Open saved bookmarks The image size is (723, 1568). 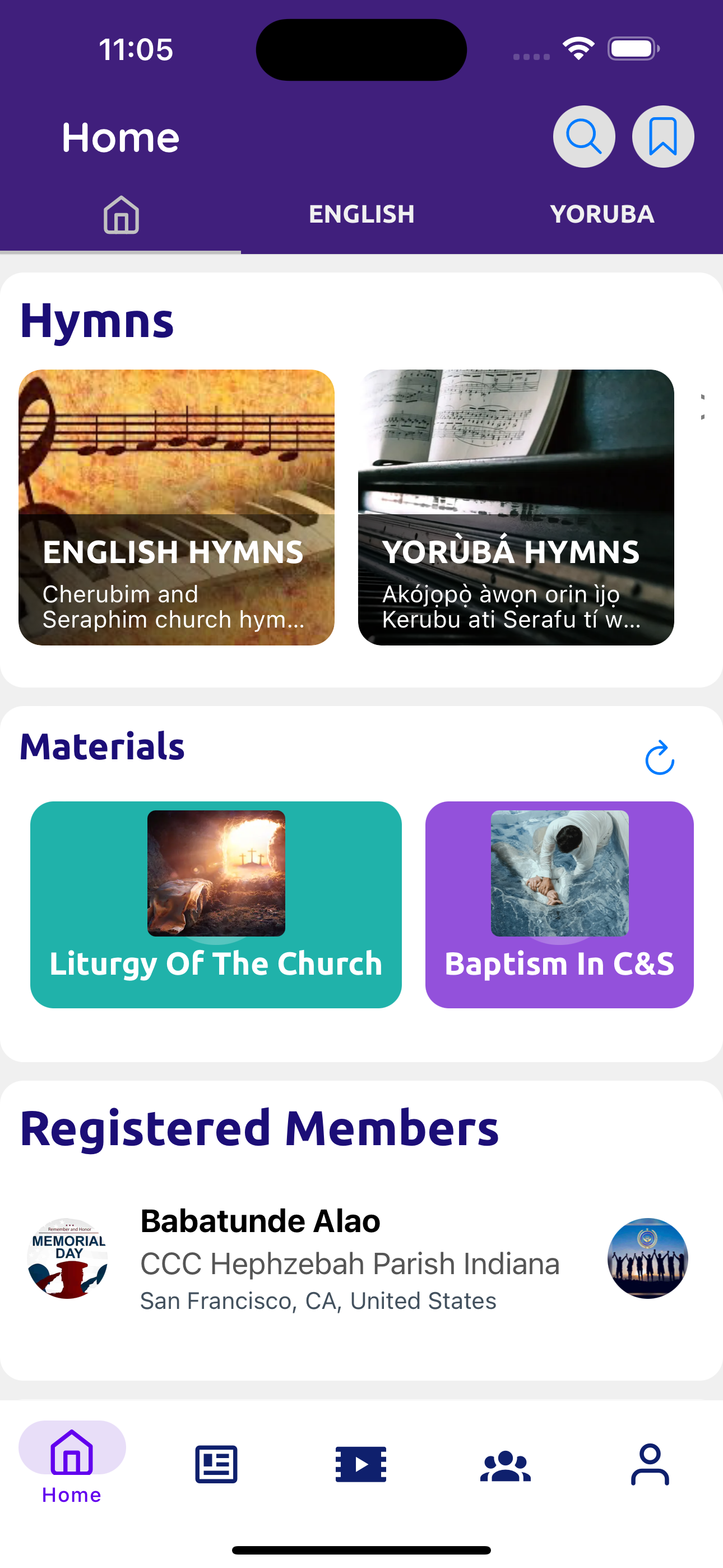[662, 137]
